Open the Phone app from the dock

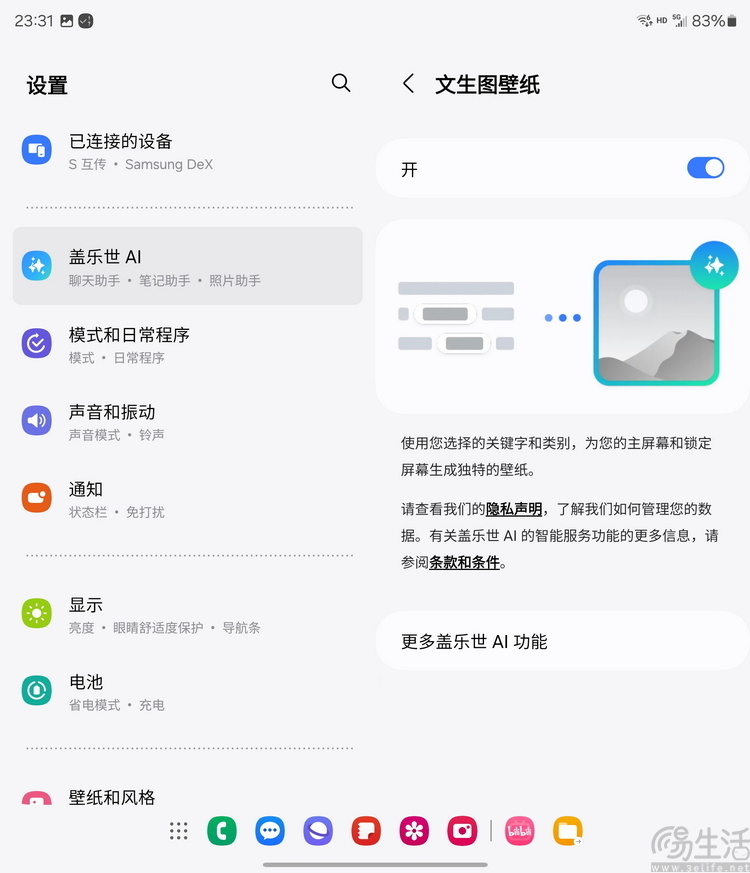click(222, 831)
